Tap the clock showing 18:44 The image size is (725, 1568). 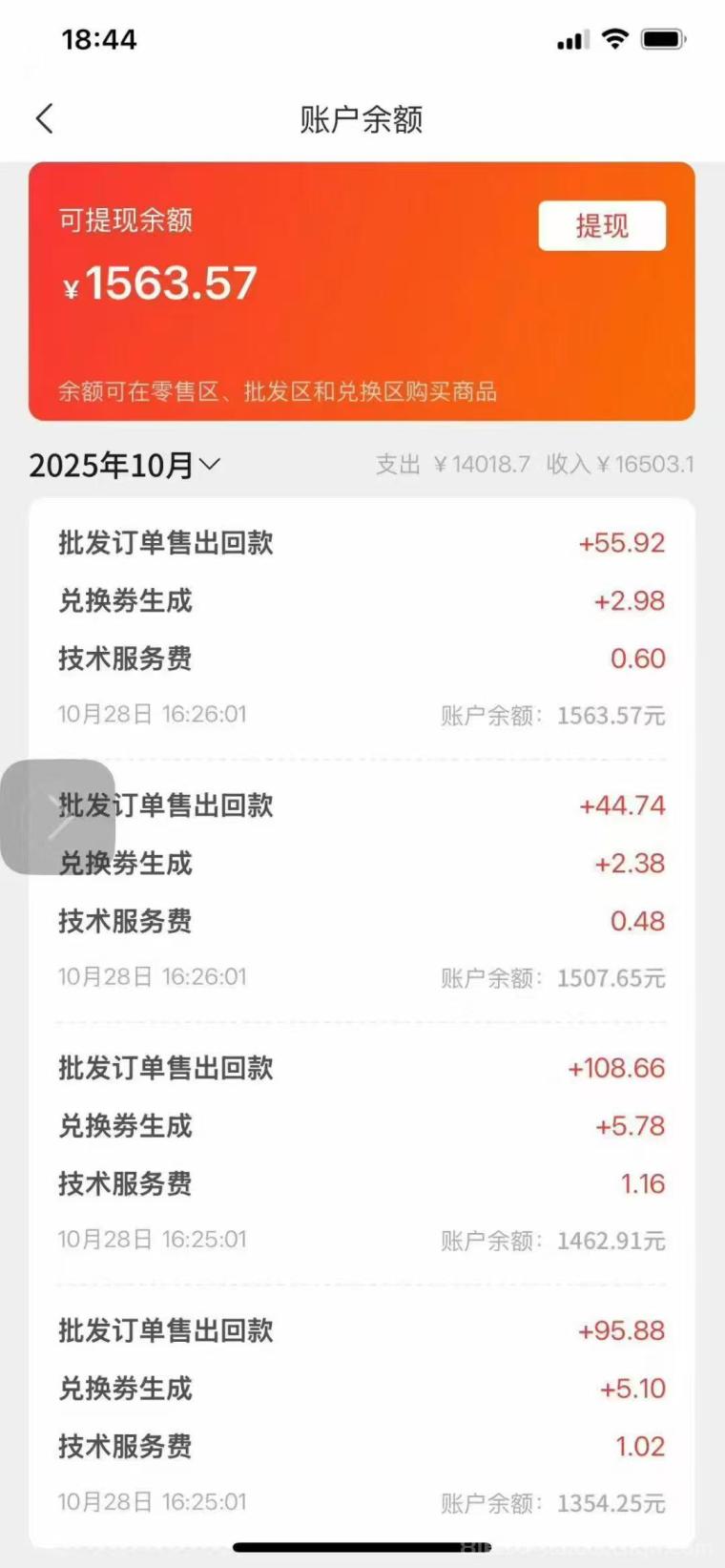99,39
